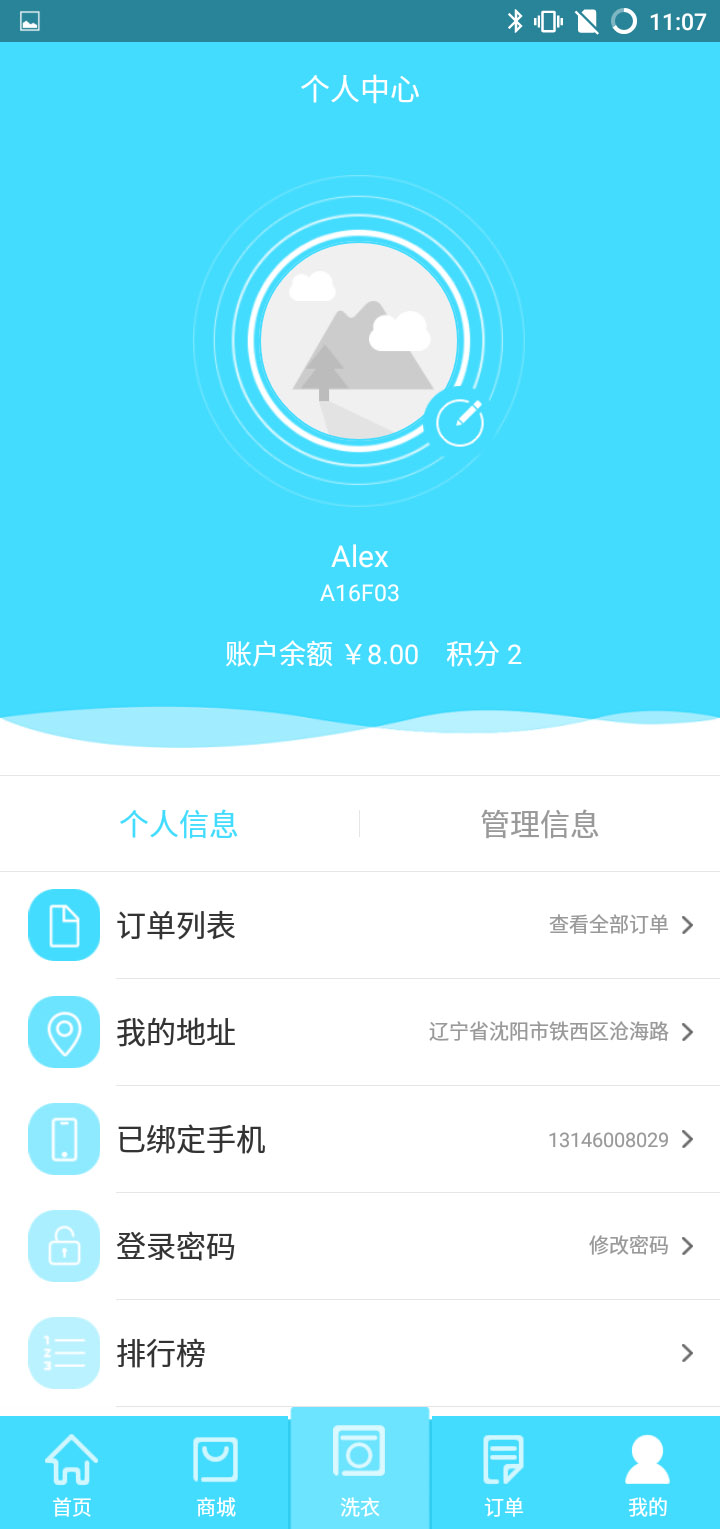Switch to the 管理信息 tab

point(540,824)
